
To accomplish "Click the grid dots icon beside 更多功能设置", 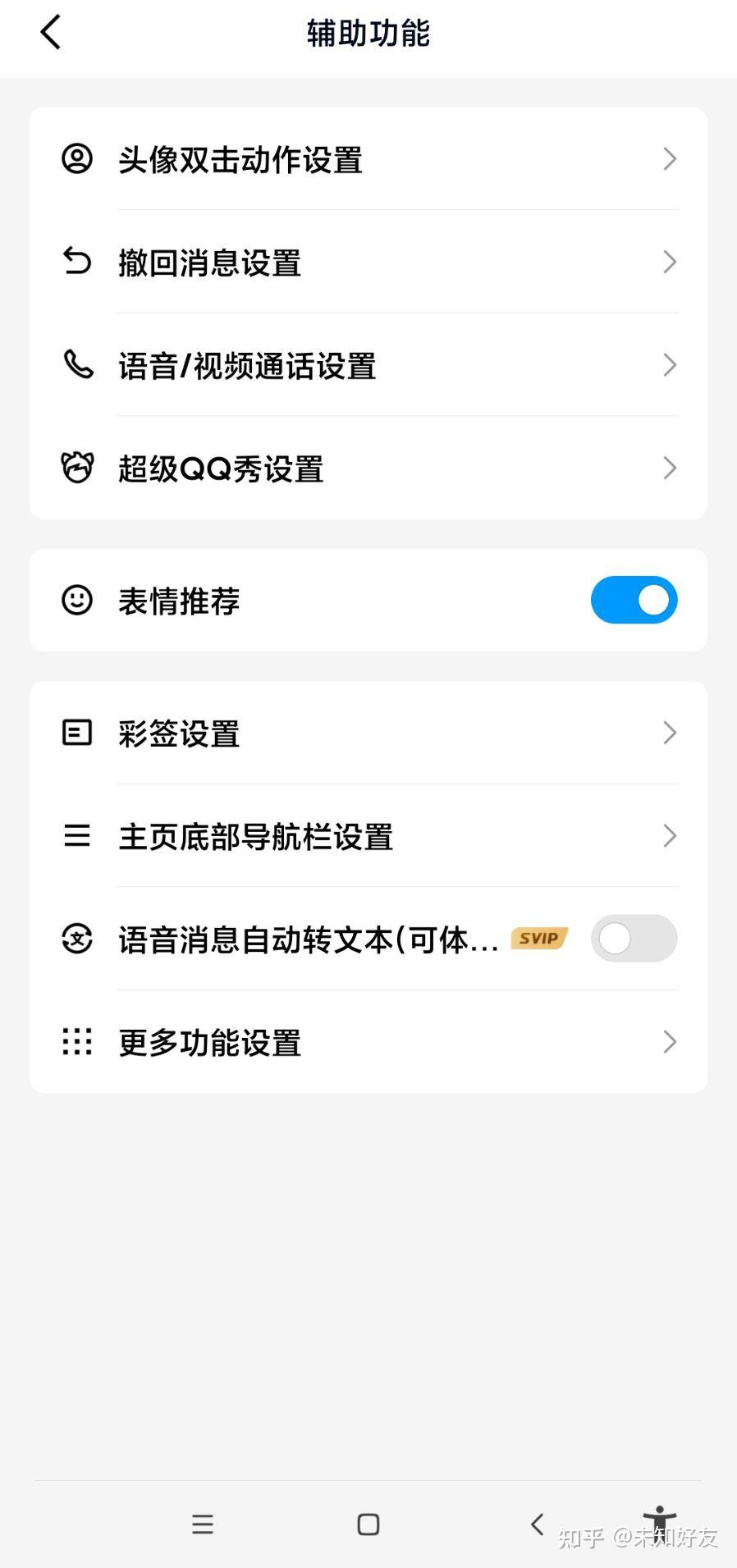I will [76, 1042].
